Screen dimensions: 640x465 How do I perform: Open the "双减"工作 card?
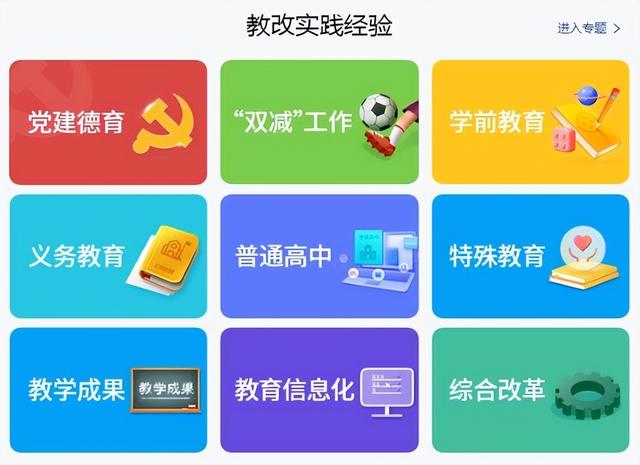[x=319, y=122]
